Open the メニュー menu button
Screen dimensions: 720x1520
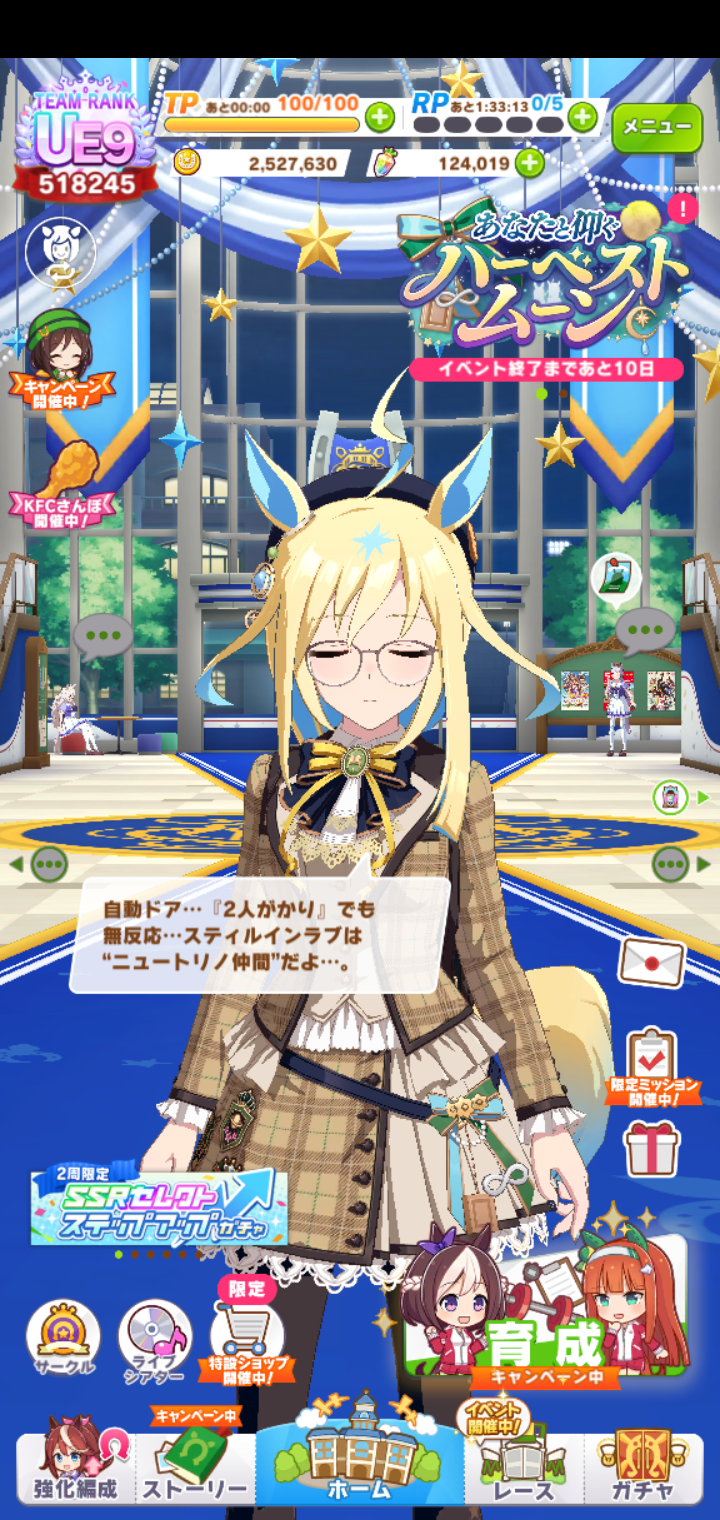coord(657,127)
